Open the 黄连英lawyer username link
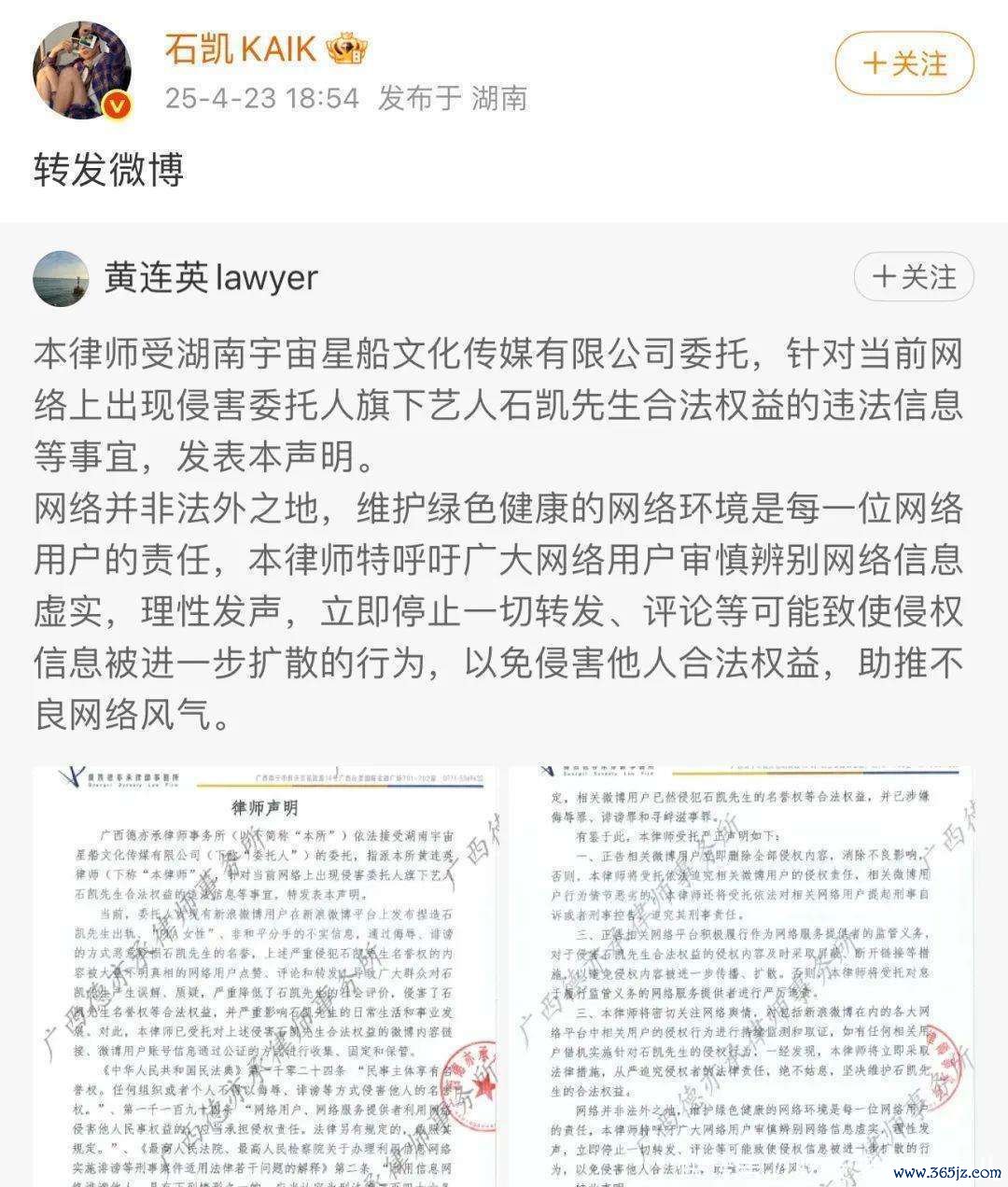The width and height of the screenshot is (1008, 1187). [211, 278]
